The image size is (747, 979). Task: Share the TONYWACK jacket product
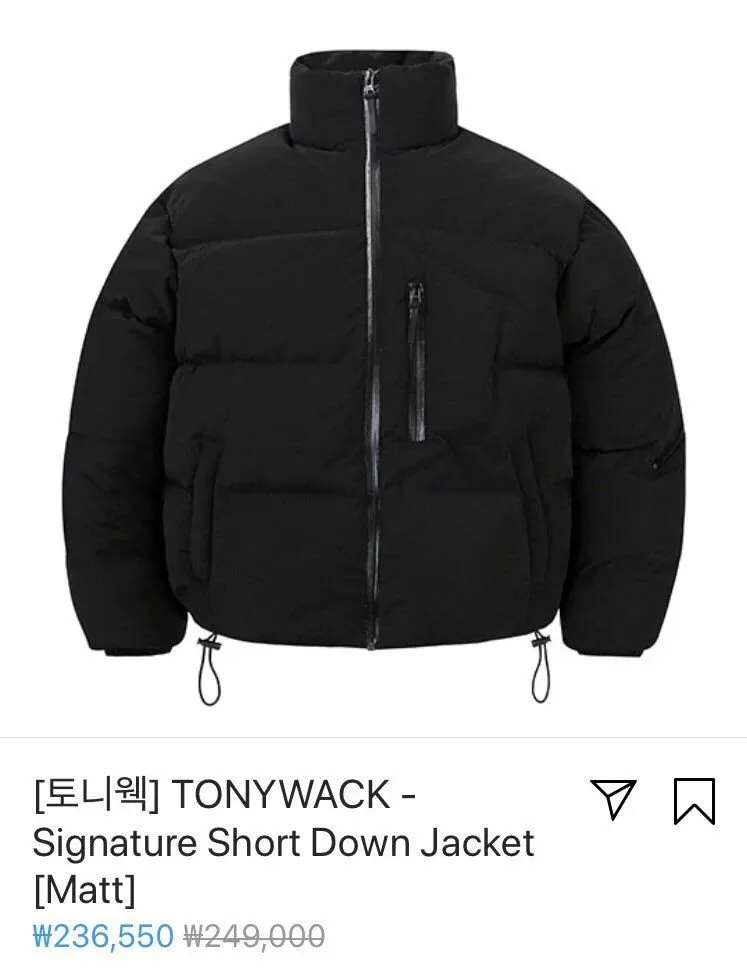pyautogui.click(x=613, y=799)
